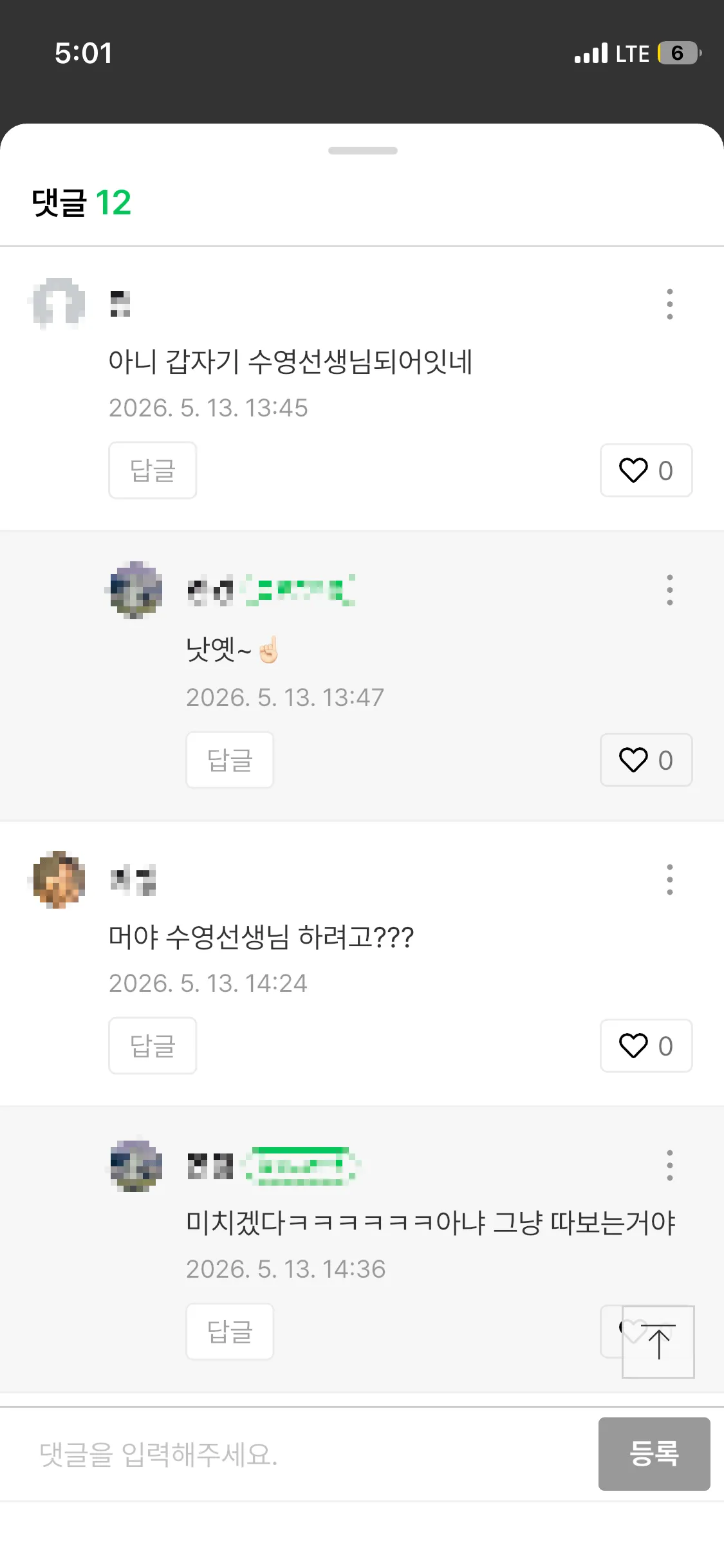Like the '낫옛~' reply
The height and width of the screenshot is (1568, 724).
tap(646, 760)
